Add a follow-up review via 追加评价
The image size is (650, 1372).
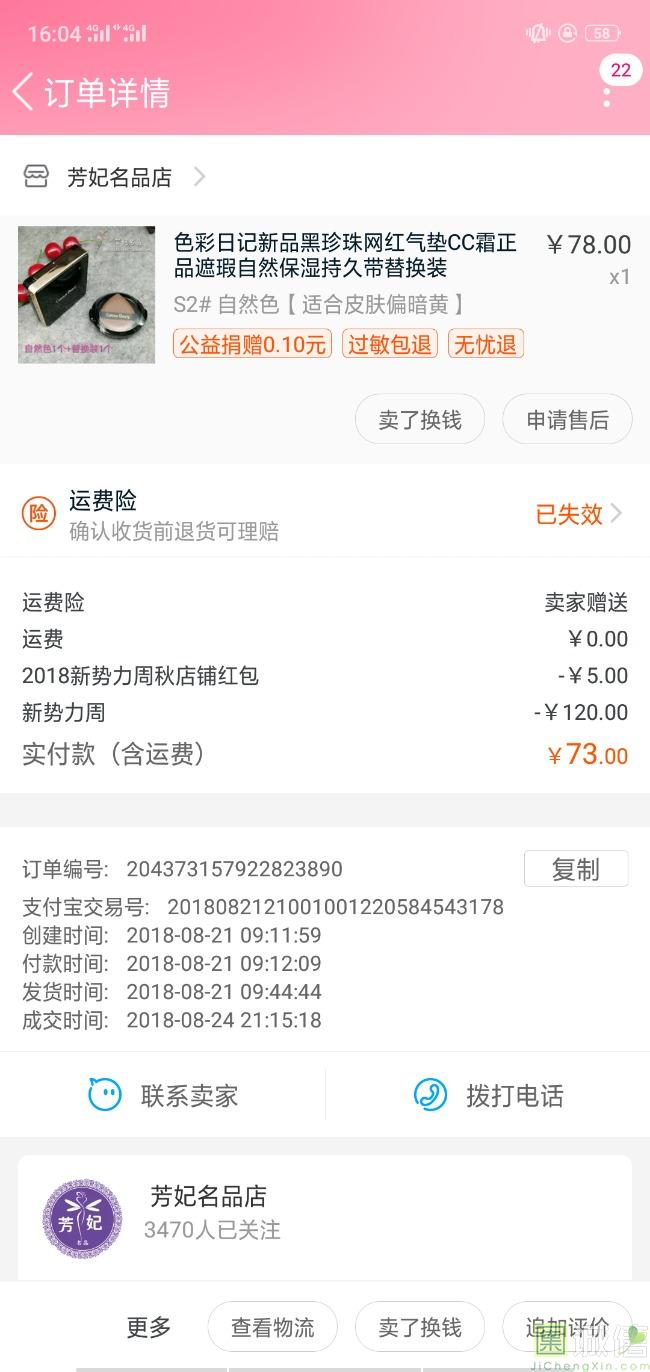tap(566, 1327)
